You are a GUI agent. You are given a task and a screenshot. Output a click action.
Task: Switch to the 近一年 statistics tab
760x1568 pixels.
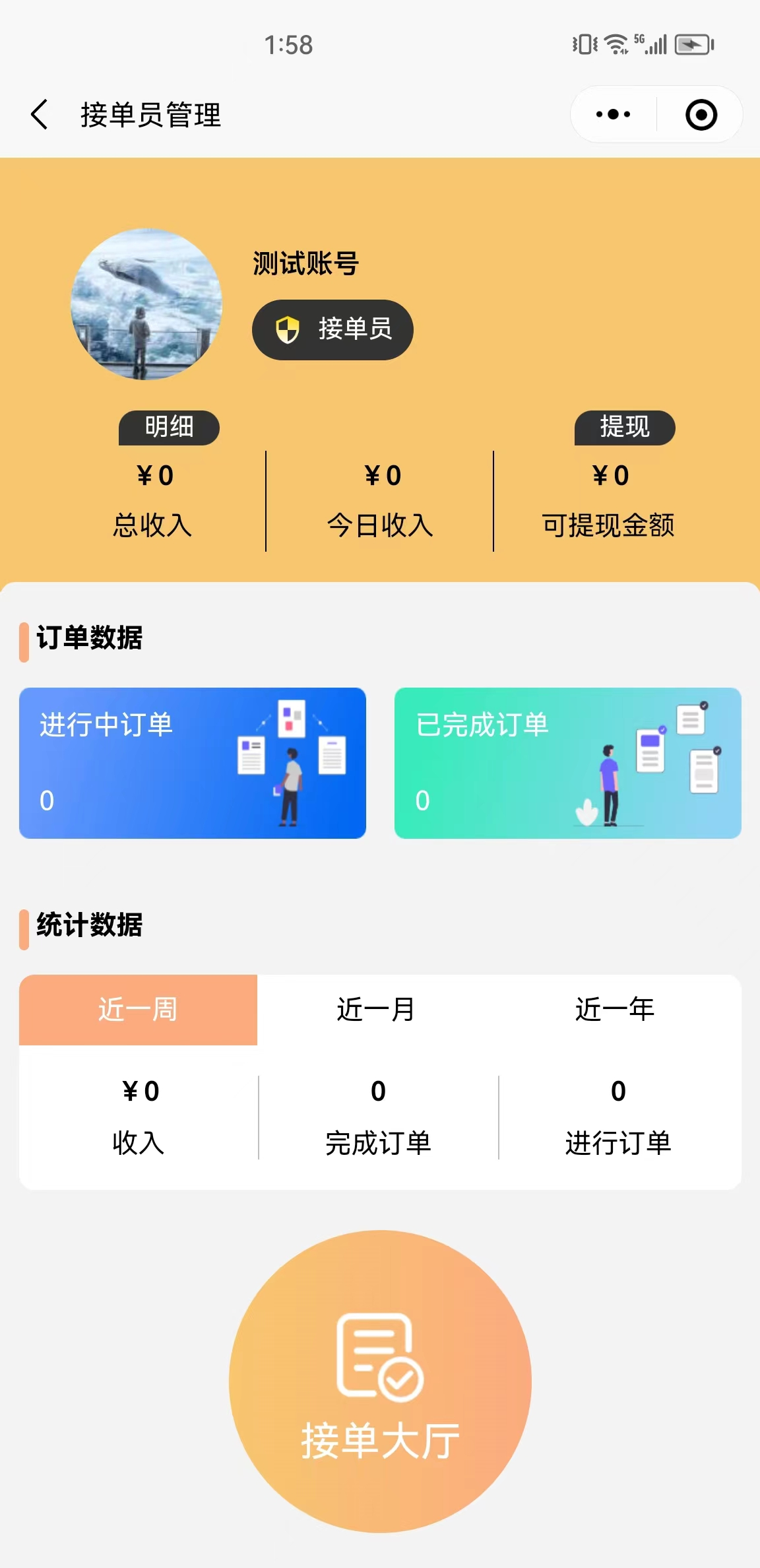coord(615,1010)
